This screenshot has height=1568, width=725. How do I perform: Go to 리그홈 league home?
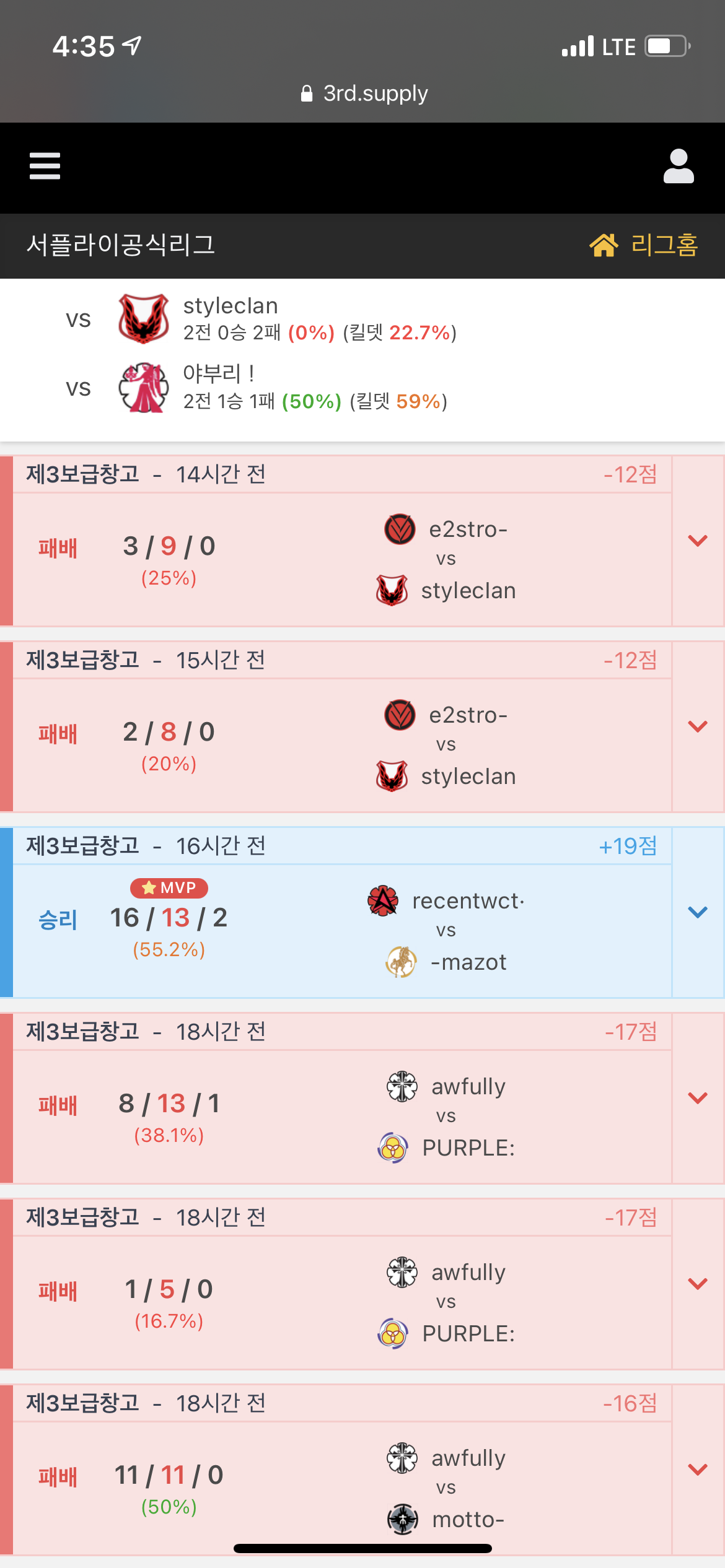coord(644,245)
